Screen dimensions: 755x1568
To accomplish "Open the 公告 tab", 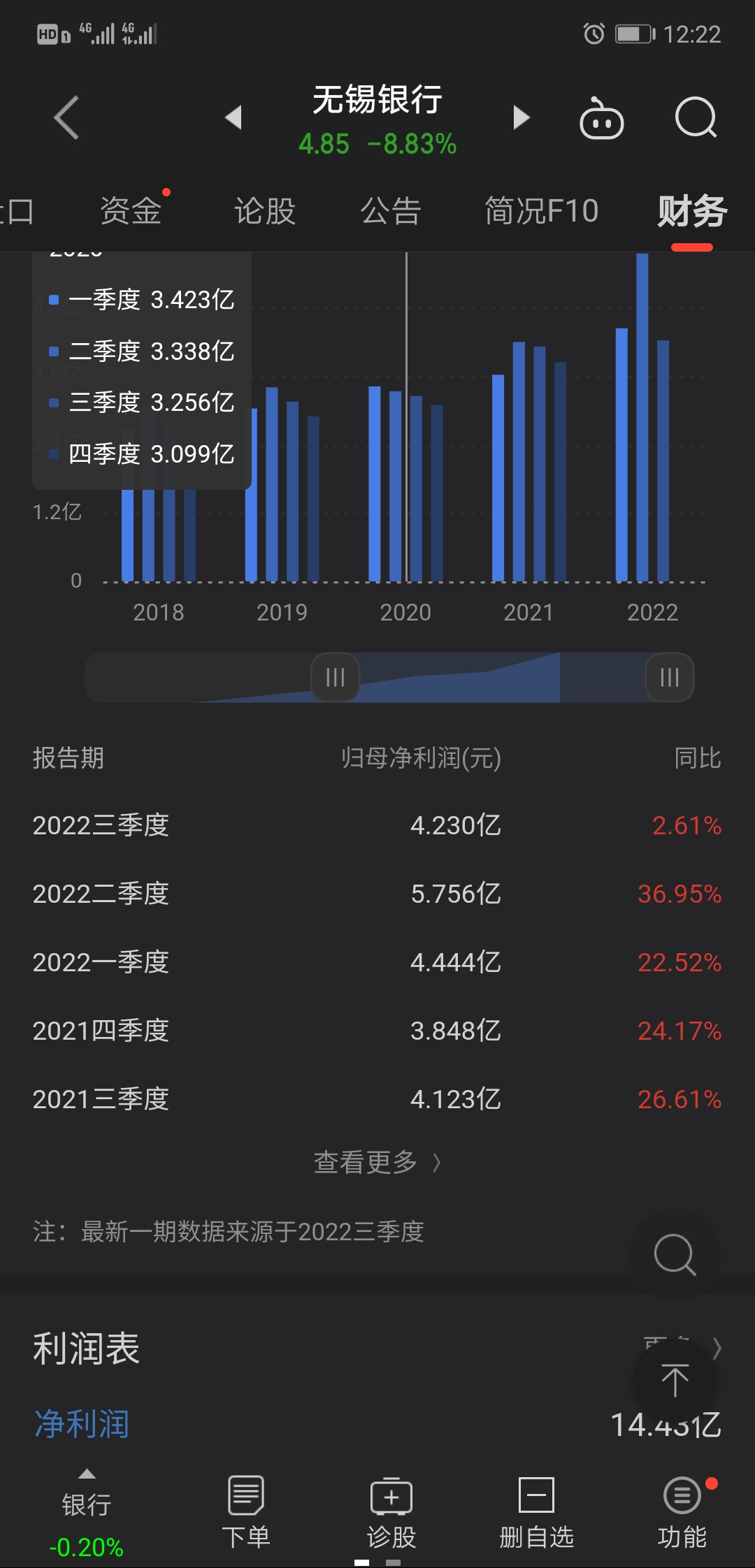I will [x=391, y=211].
